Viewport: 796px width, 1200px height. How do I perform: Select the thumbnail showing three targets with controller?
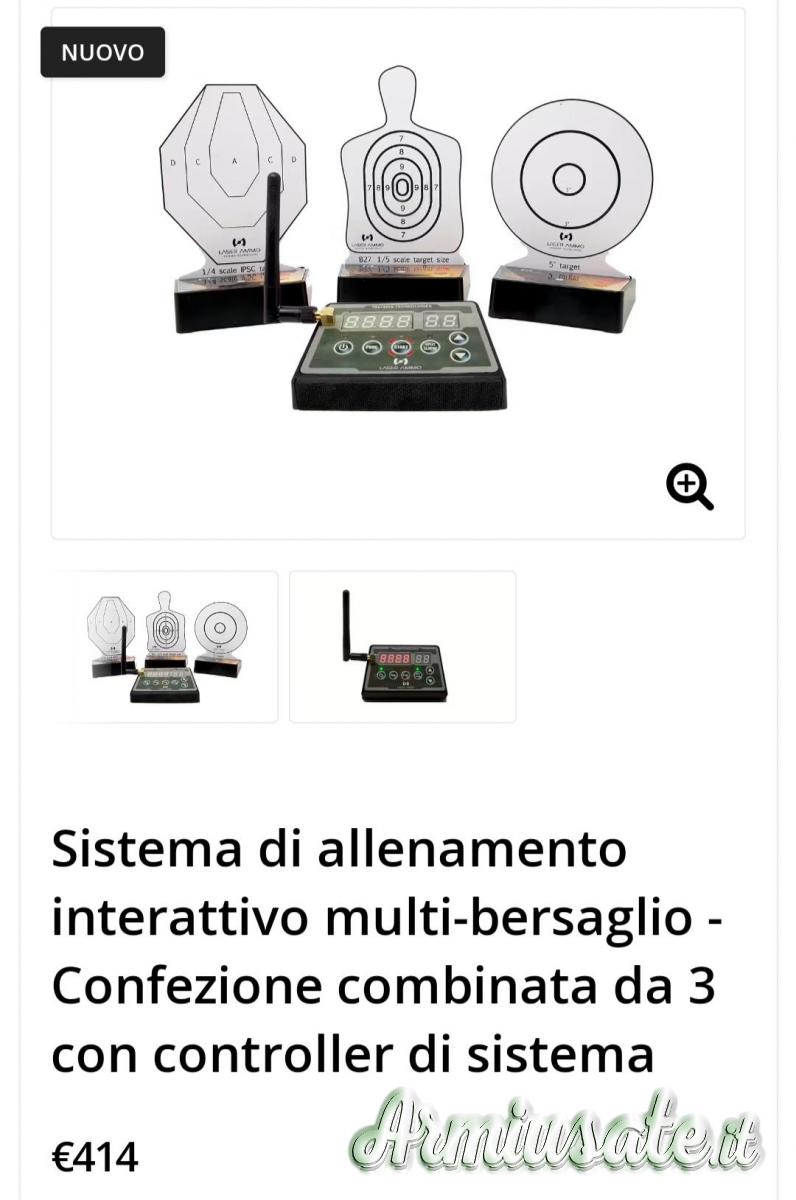[x=166, y=646]
